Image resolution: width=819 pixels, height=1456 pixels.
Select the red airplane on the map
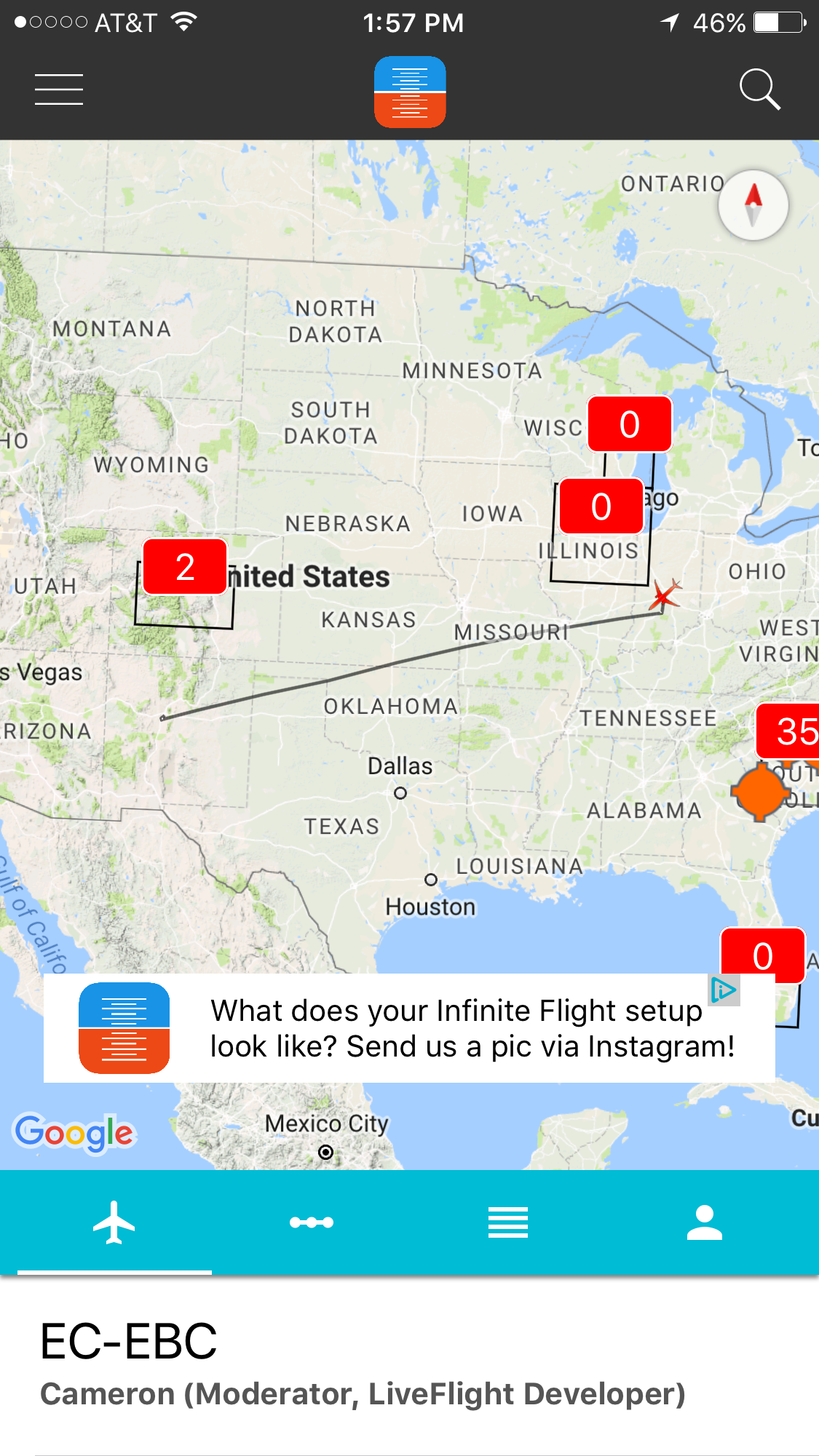click(x=665, y=594)
